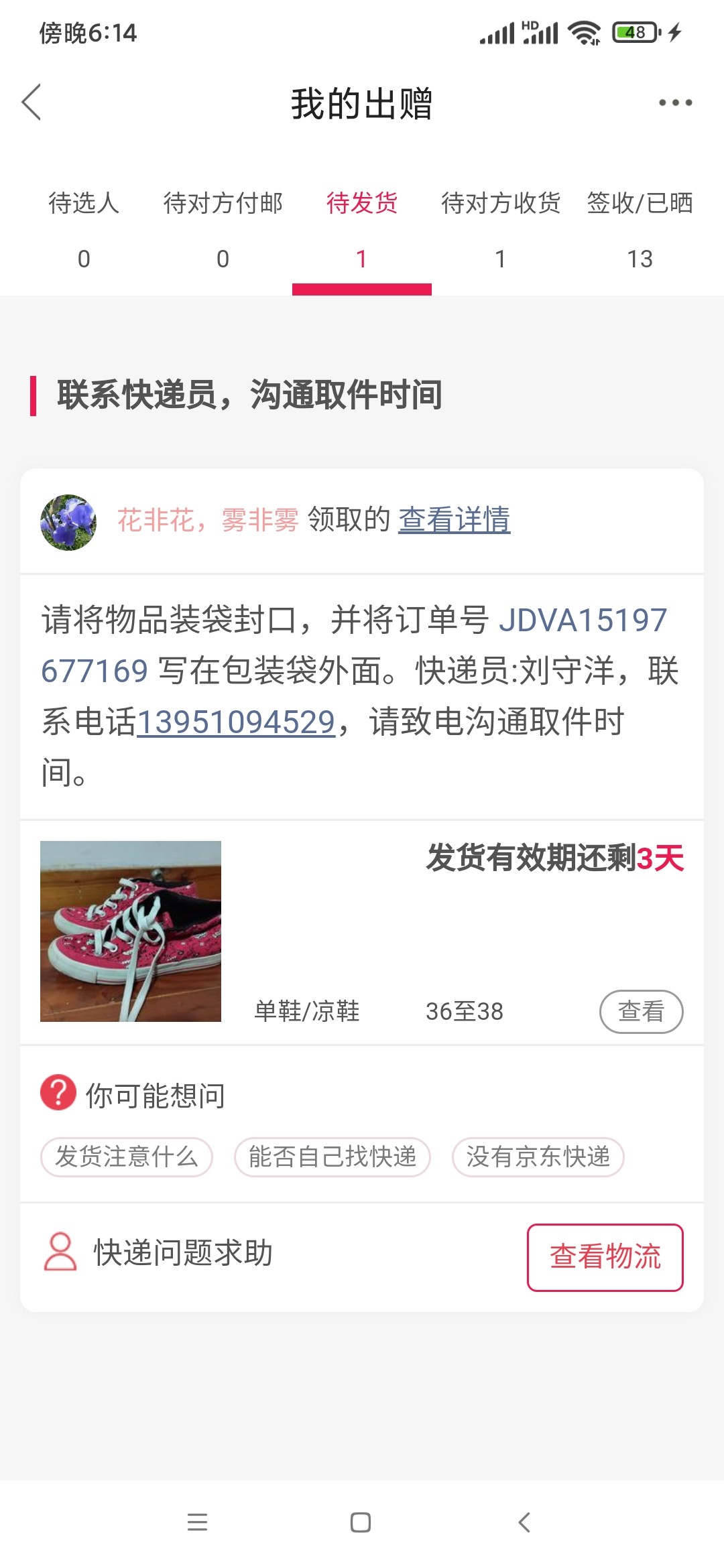Tap the 查看物流 button
724x1568 pixels.
pyautogui.click(x=605, y=1257)
